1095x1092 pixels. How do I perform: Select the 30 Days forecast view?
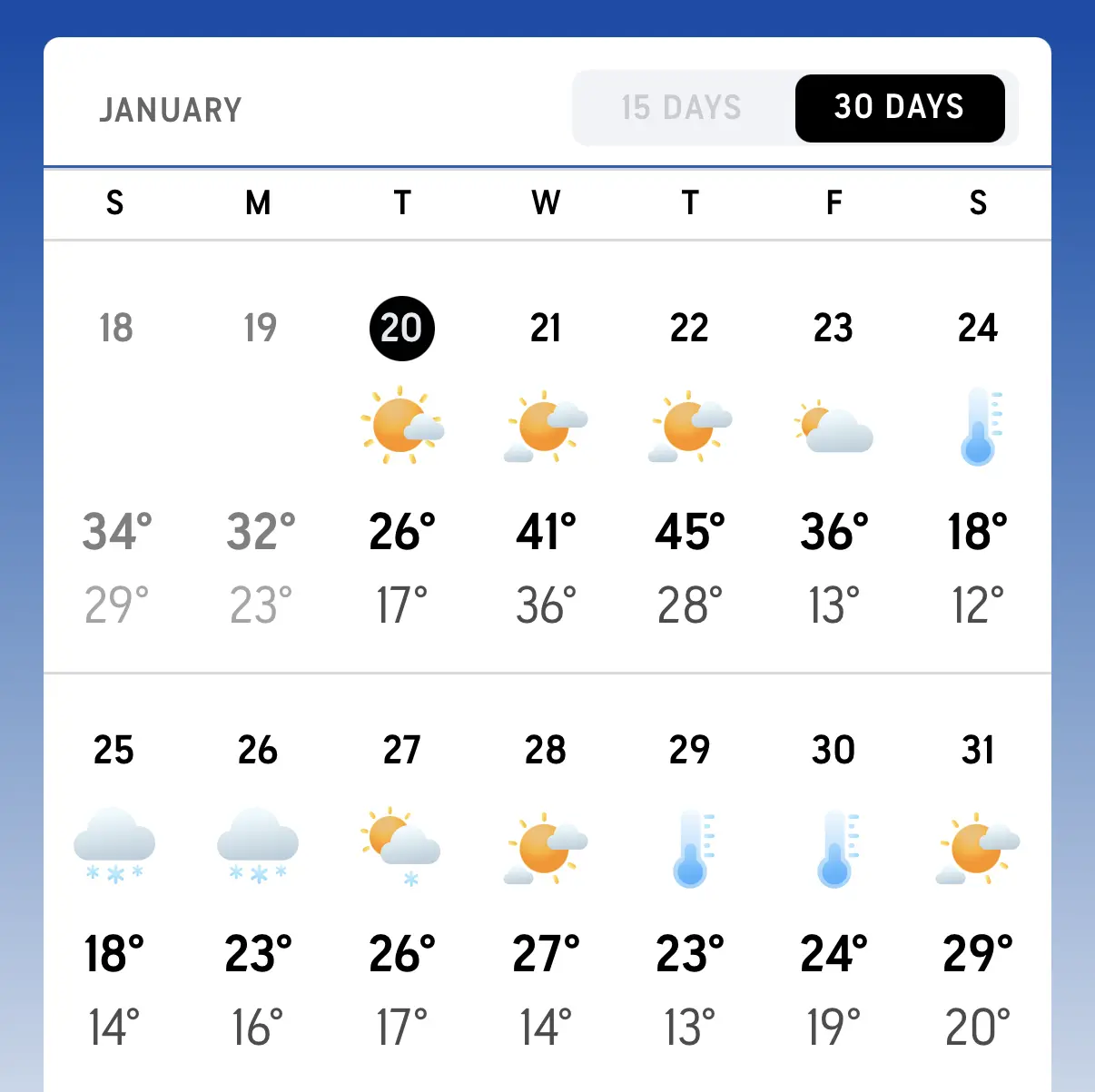click(x=899, y=108)
